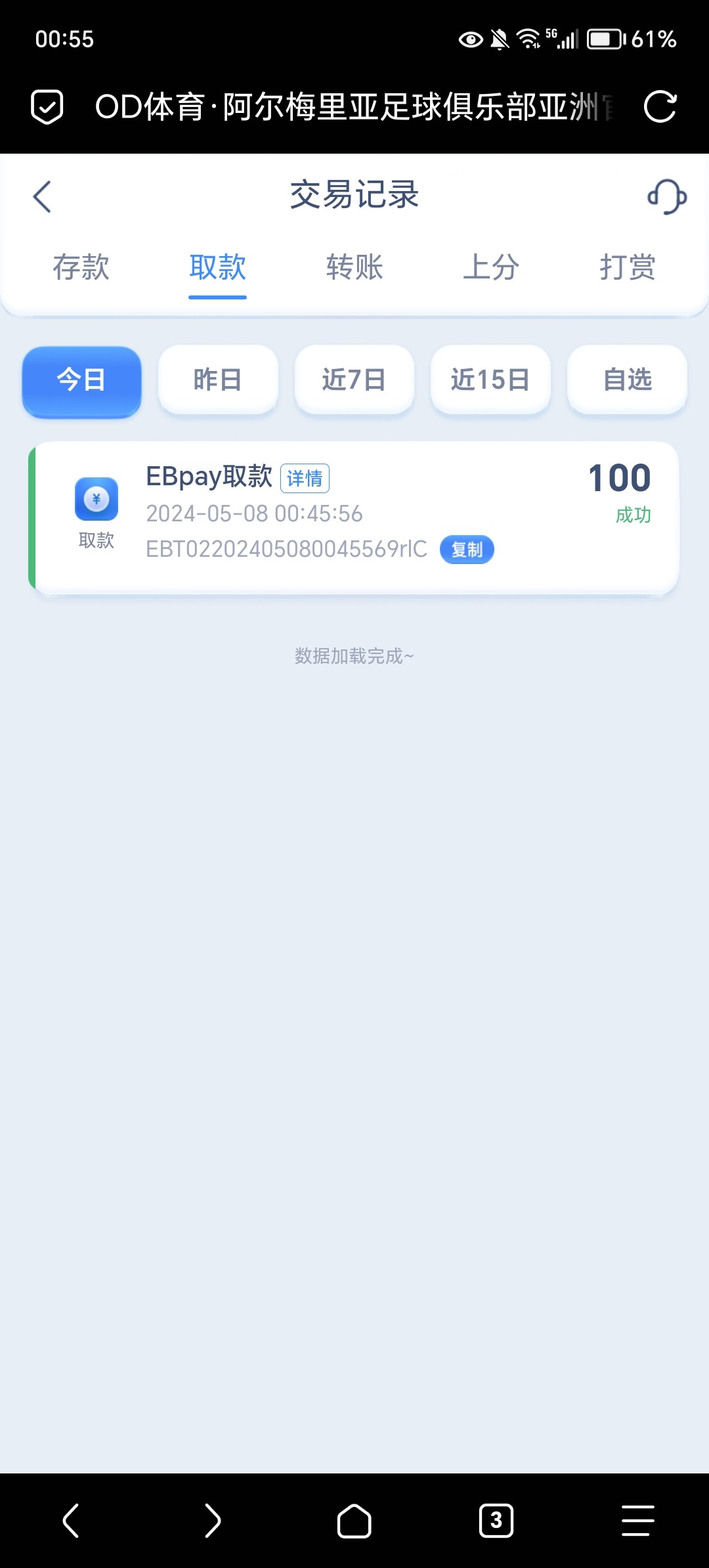Filter records by 昨日
This screenshot has width=709, height=1568.
click(218, 380)
